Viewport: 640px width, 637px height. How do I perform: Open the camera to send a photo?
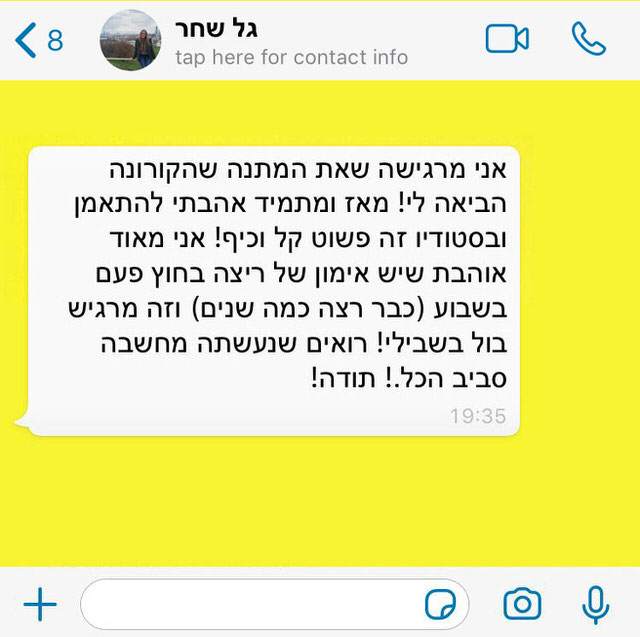(x=522, y=604)
